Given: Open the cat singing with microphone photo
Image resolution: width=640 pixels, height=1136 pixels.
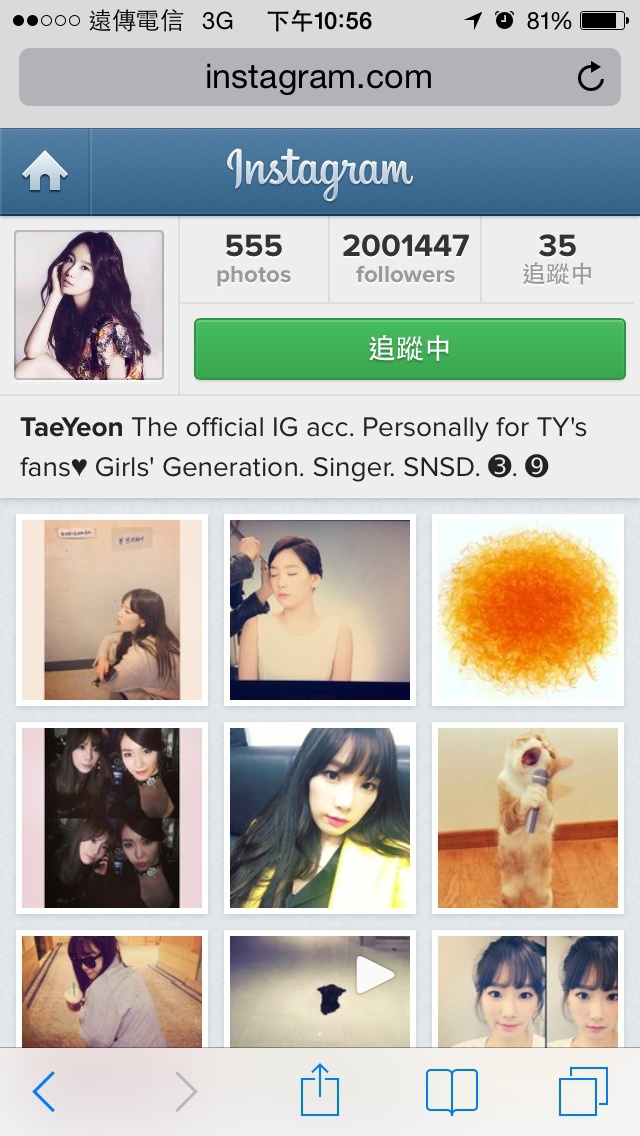Looking at the screenshot, I should [527, 817].
